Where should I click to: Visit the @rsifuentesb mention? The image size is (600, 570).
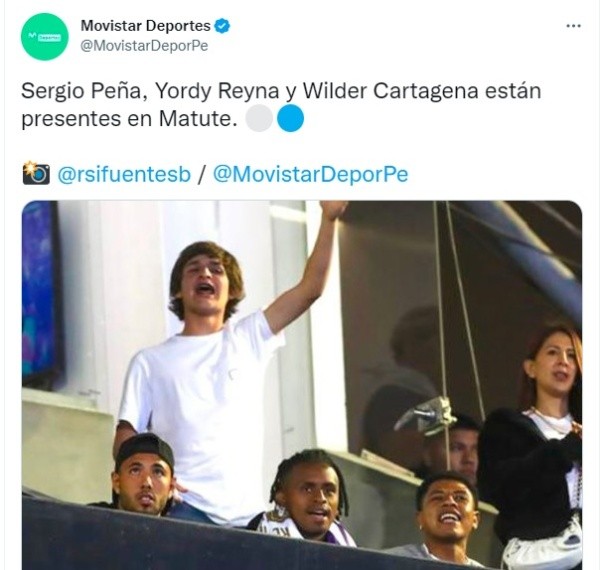(124, 174)
